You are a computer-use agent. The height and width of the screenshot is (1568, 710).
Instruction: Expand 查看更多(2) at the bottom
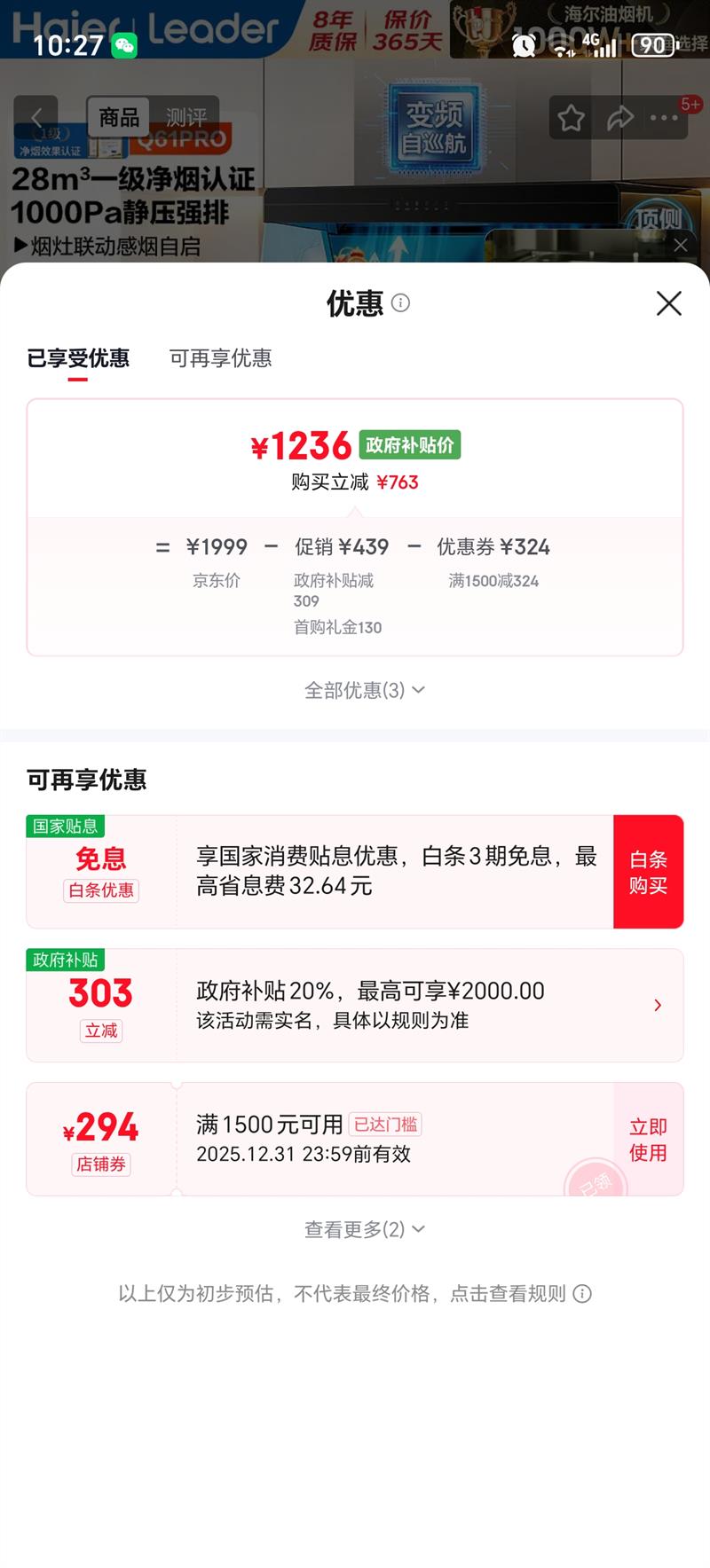(x=363, y=1229)
